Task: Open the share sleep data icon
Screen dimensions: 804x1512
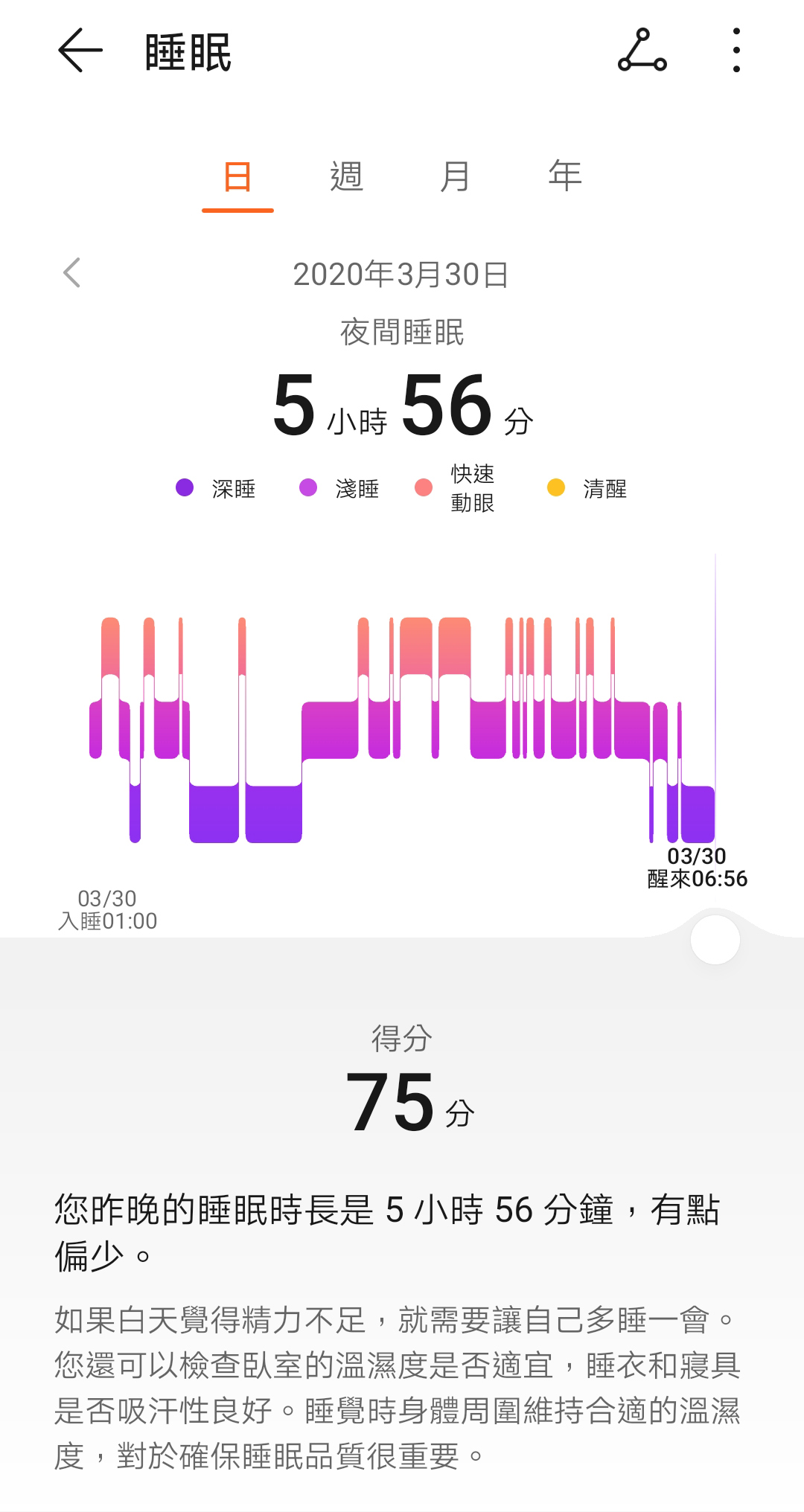Action: pos(642,51)
